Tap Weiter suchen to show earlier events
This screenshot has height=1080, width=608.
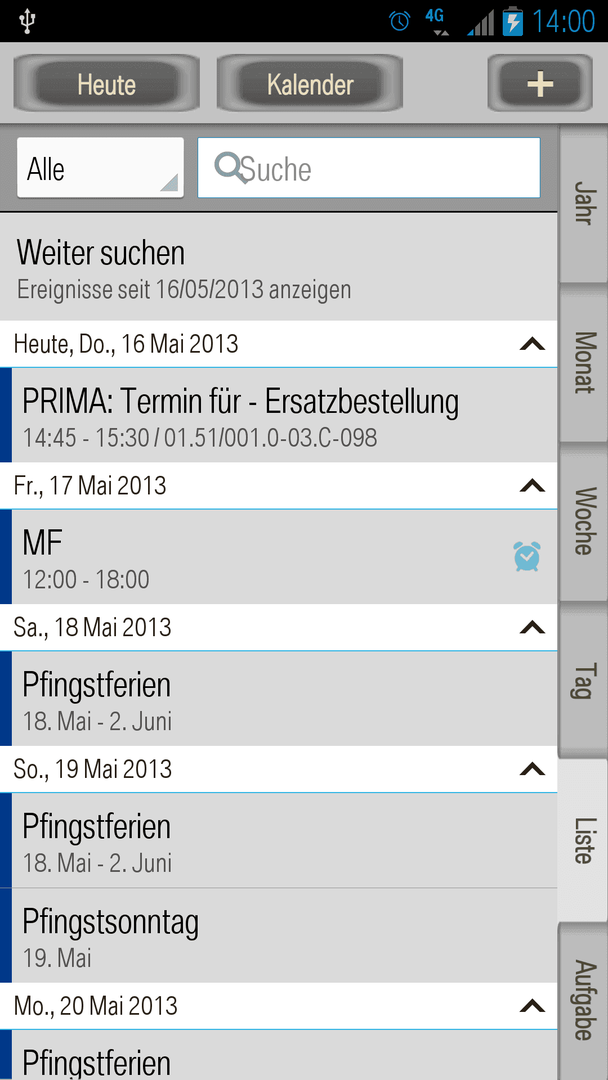pos(278,267)
